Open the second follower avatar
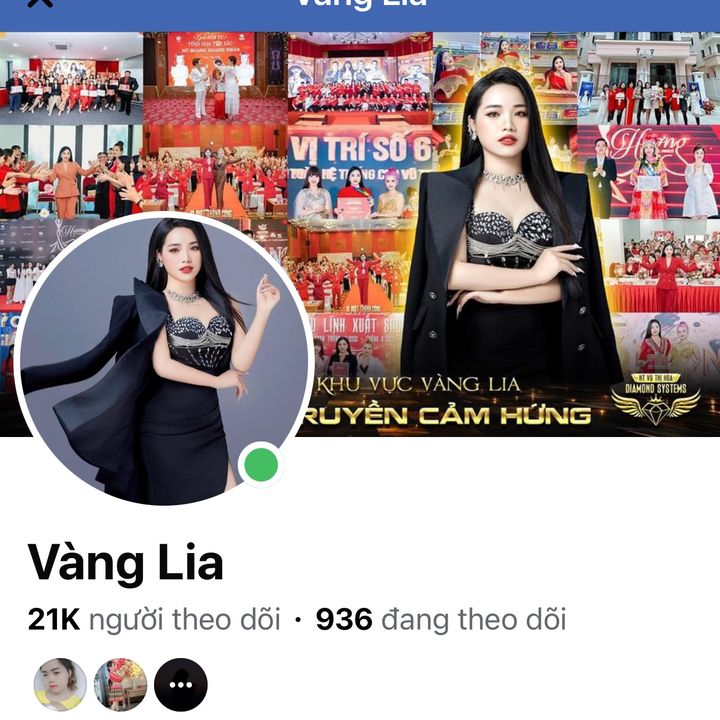 (x=121, y=685)
